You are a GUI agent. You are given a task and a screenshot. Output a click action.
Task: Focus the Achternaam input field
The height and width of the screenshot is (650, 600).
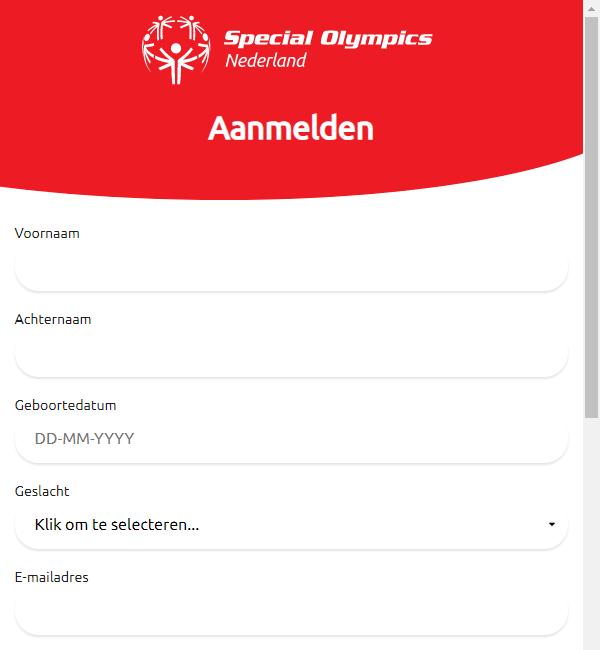[291, 354]
